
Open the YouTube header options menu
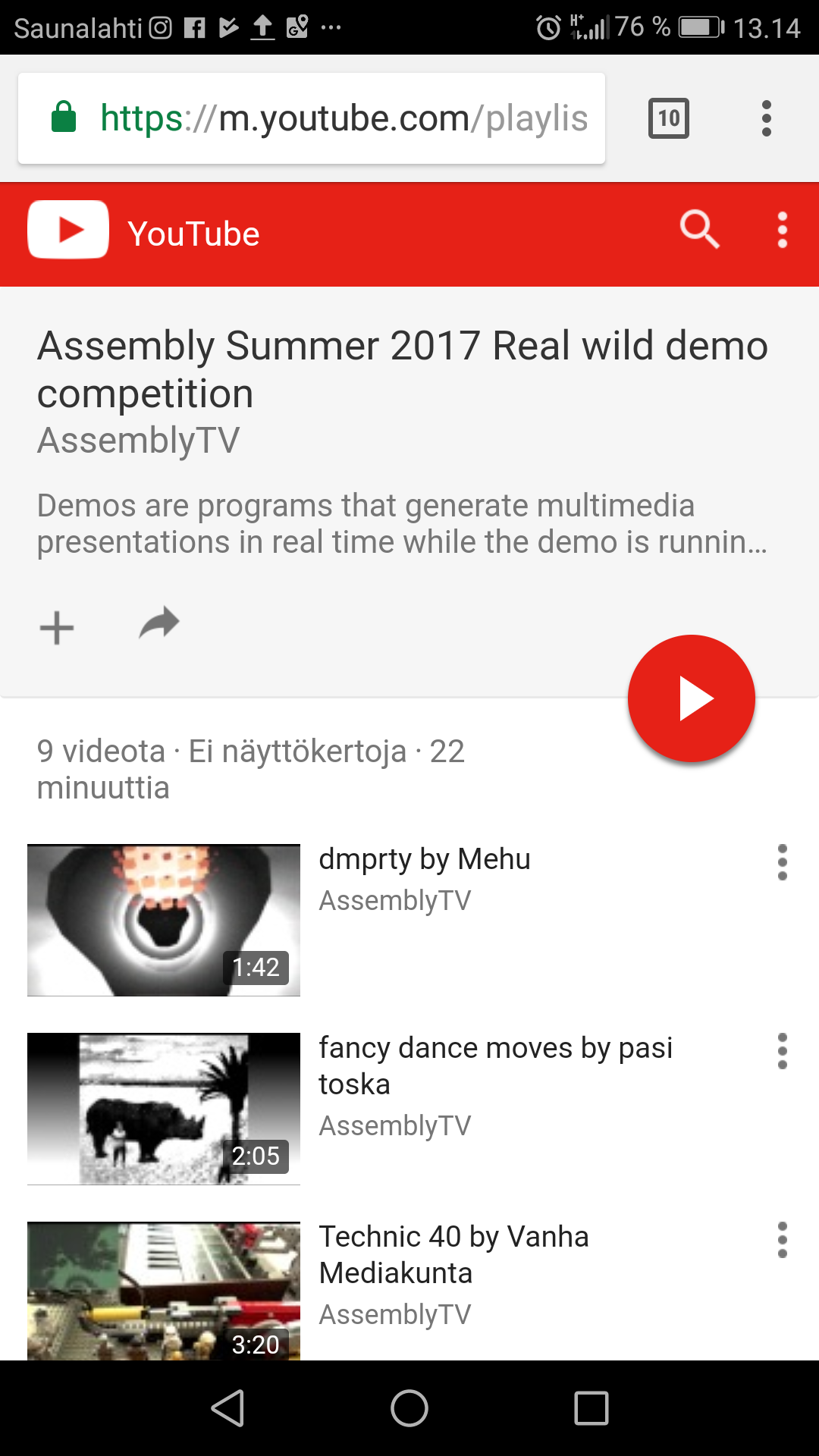click(x=783, y=229)
